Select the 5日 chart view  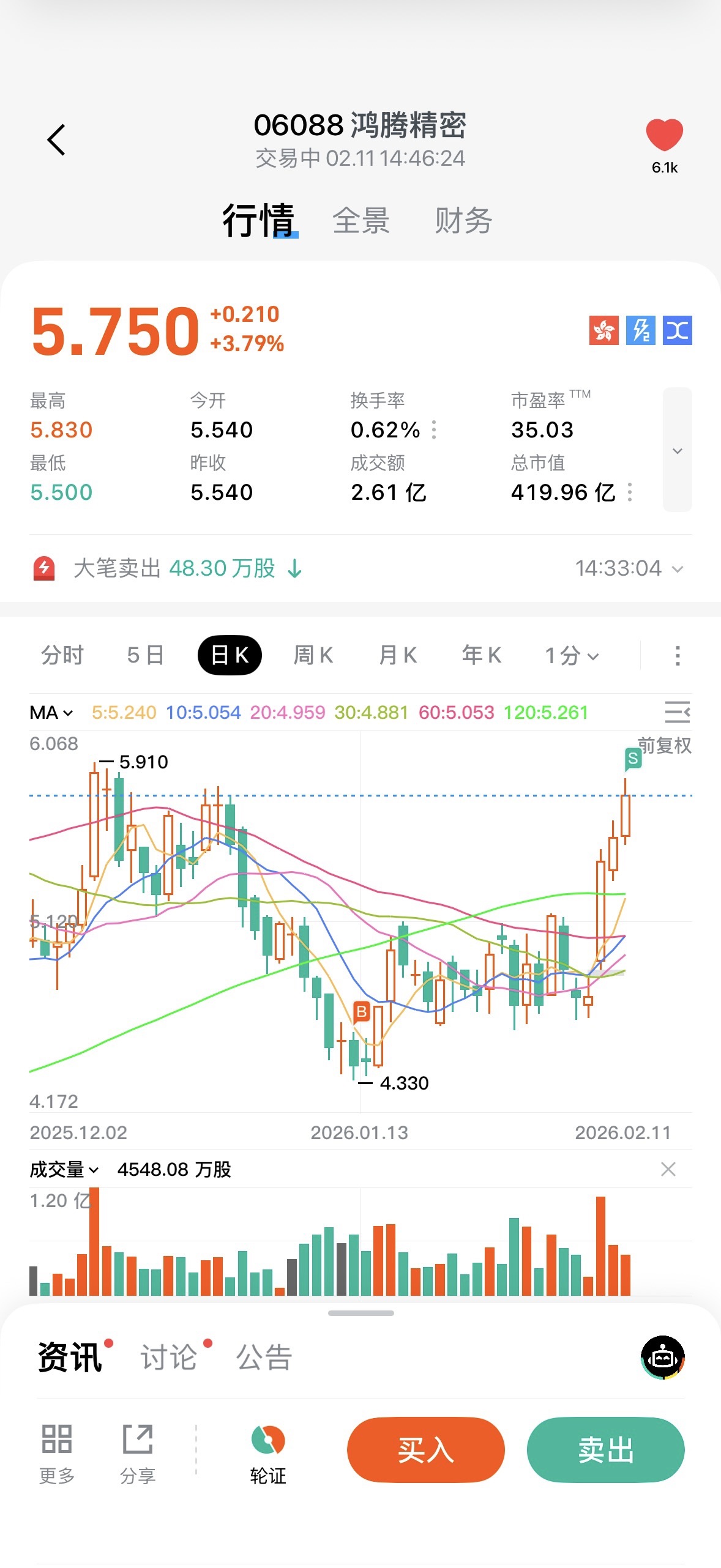(145, 655)
